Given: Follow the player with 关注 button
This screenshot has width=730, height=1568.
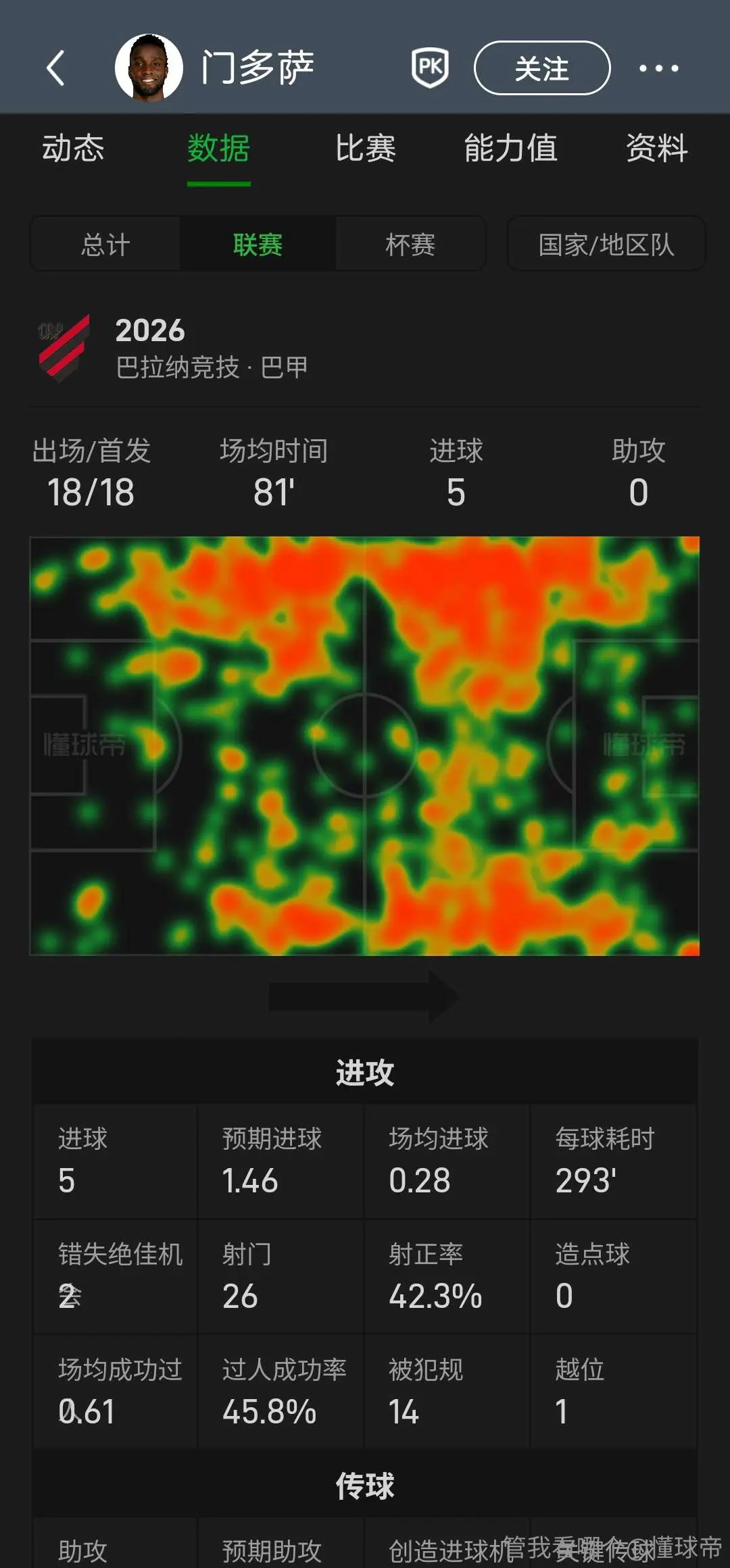Looking at the screenshot, I should click(x=542, y=68).
